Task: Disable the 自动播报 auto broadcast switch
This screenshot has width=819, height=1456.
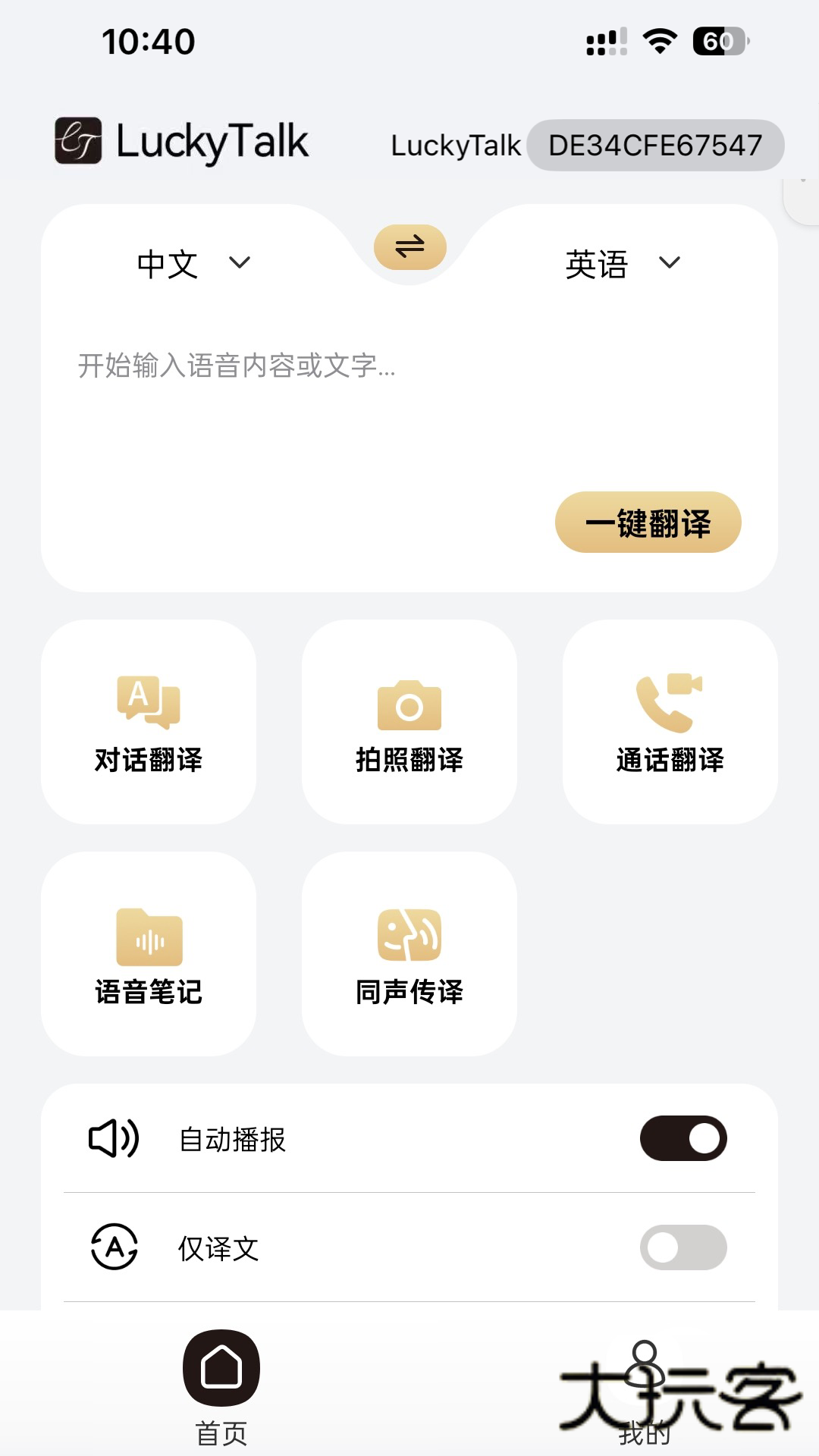Action: click(683, 1137)
